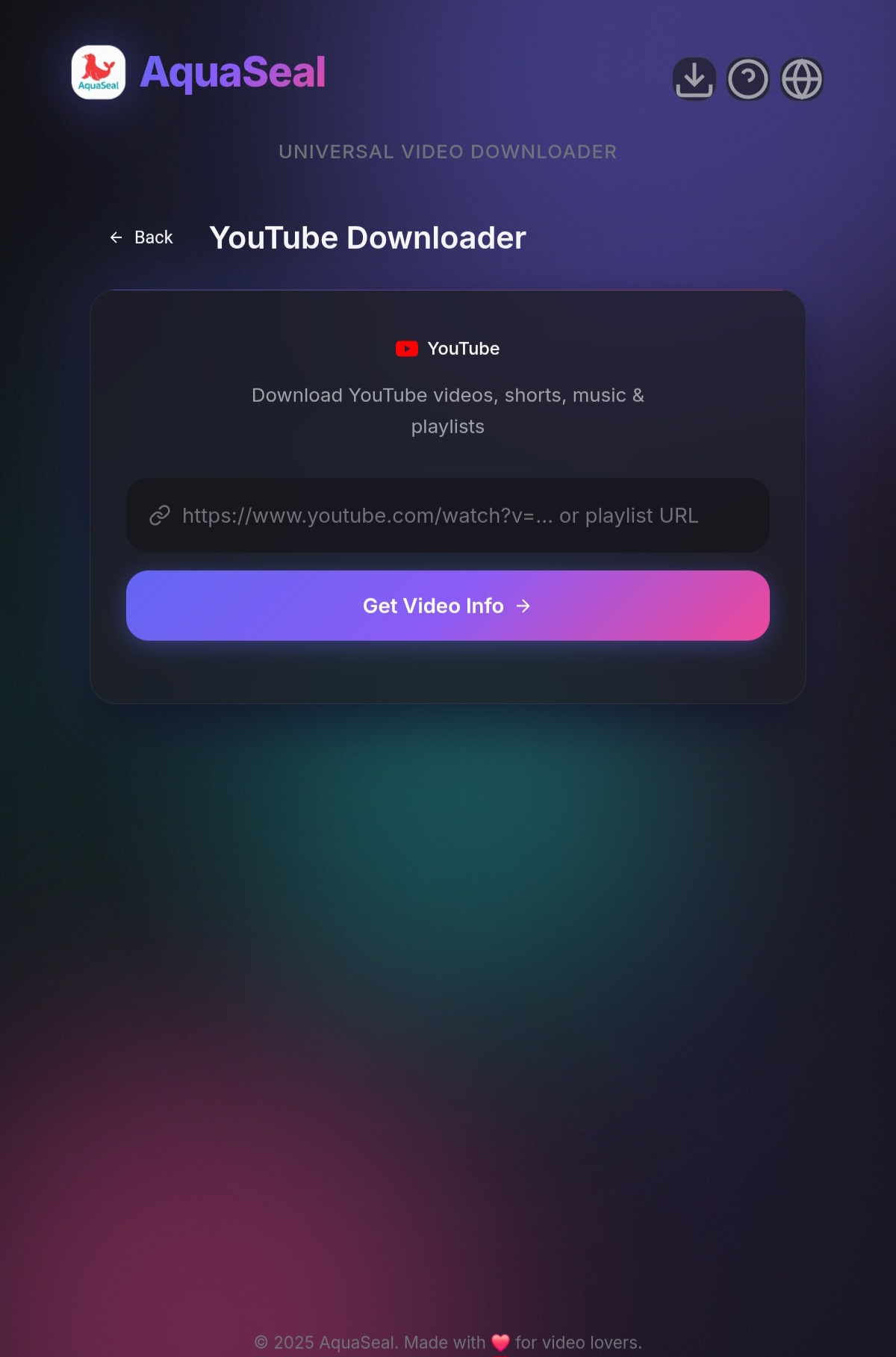Image resolution: width=896 pixels, height=1357 pixels.
Task: Tap Get Video Info button
Action: coord(448,606)
